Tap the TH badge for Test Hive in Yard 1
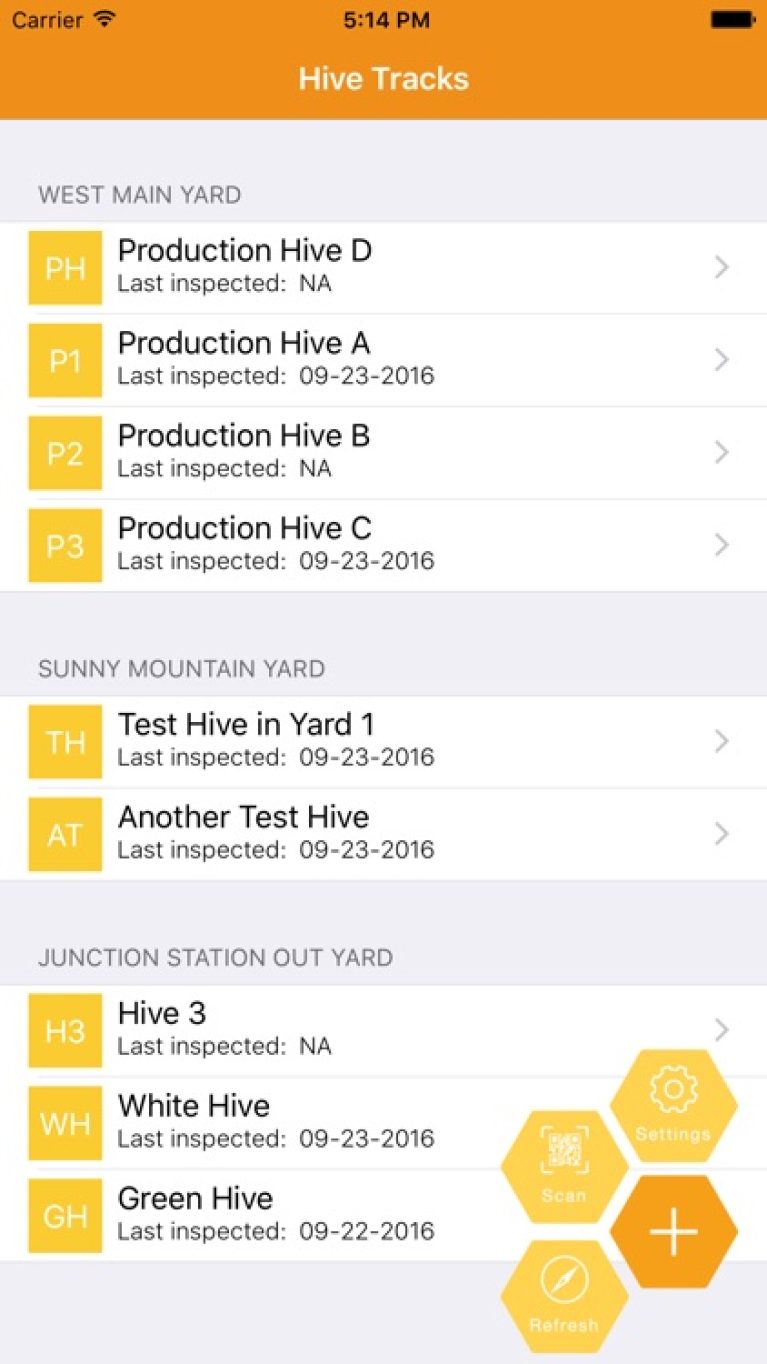 tap(64, 741)
